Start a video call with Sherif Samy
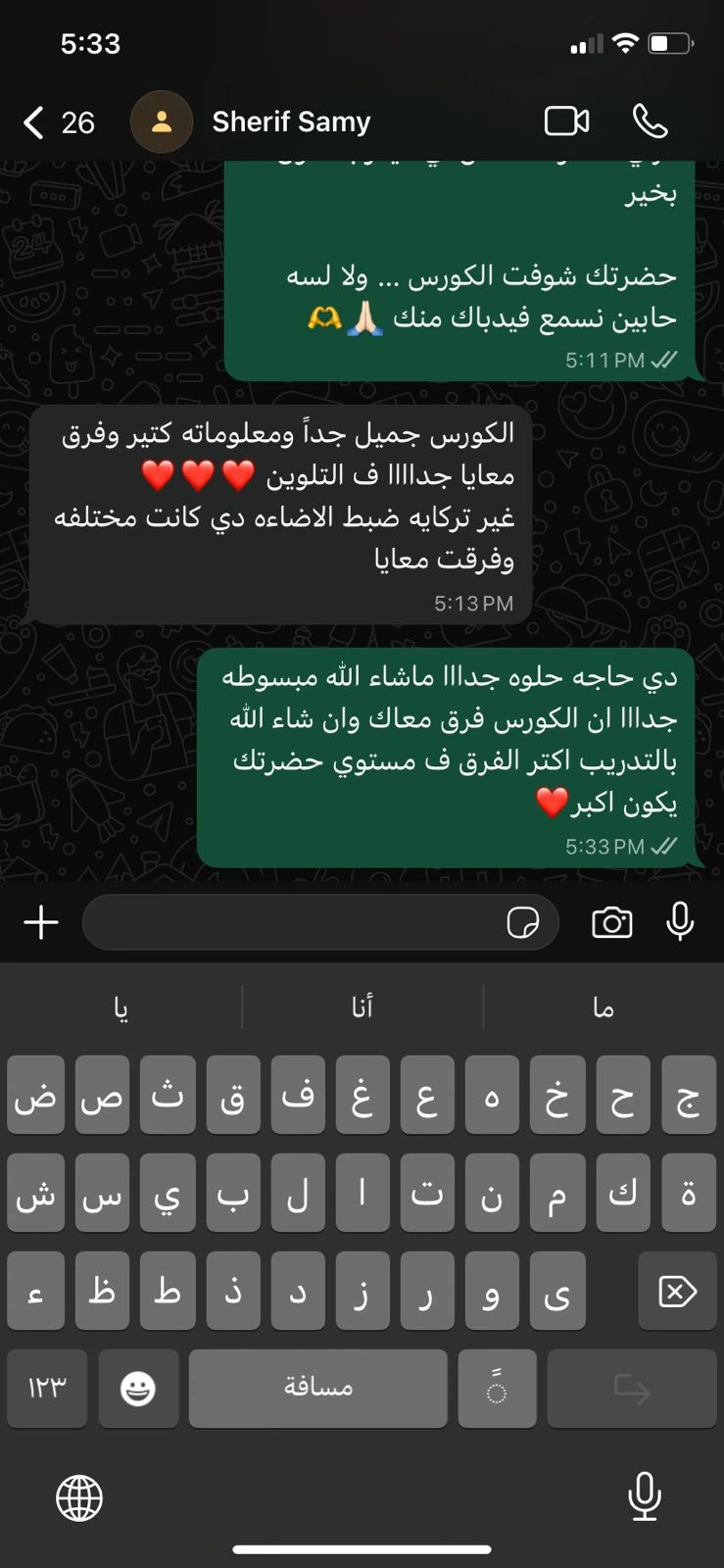The image size is (724, 1568). (566, 122)
